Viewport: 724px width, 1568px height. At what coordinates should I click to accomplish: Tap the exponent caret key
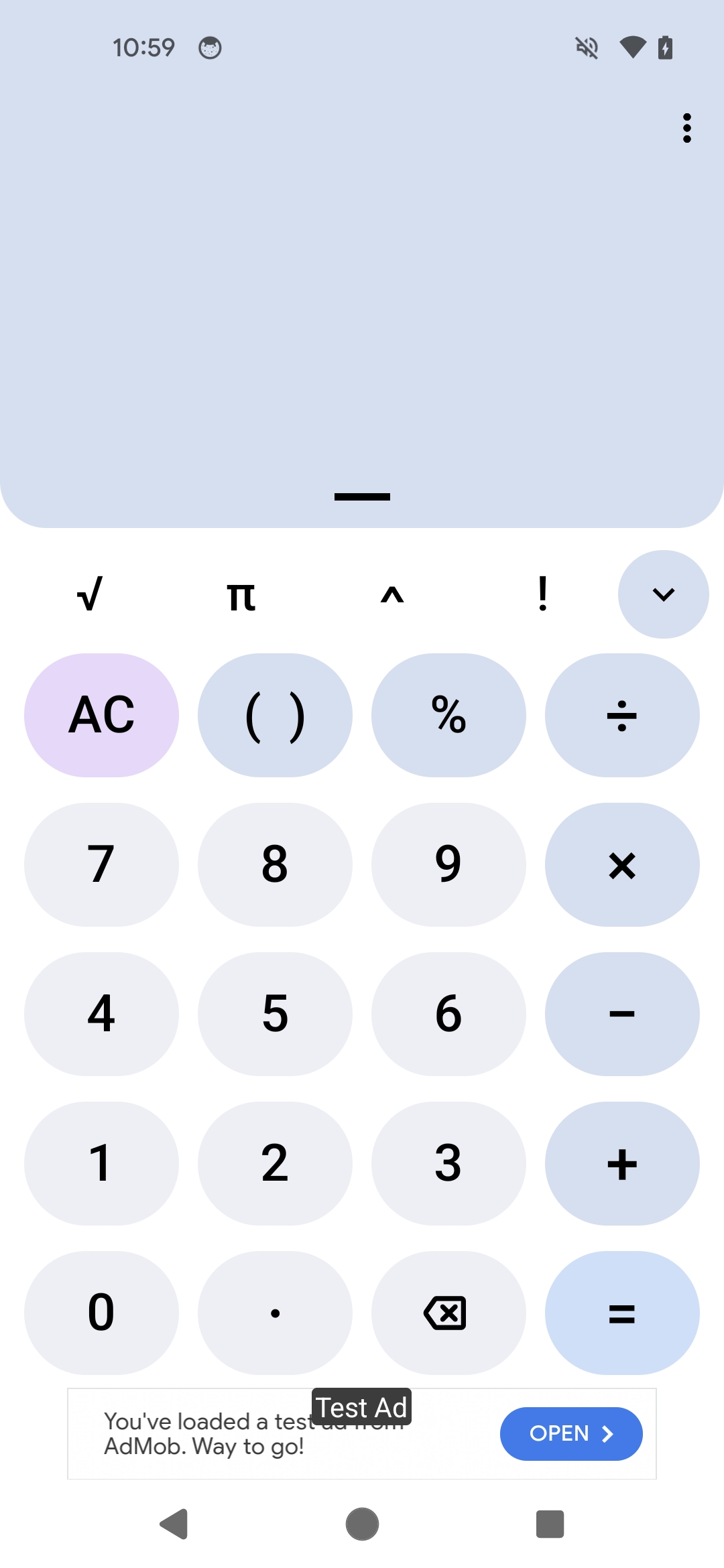pos(392,594)
